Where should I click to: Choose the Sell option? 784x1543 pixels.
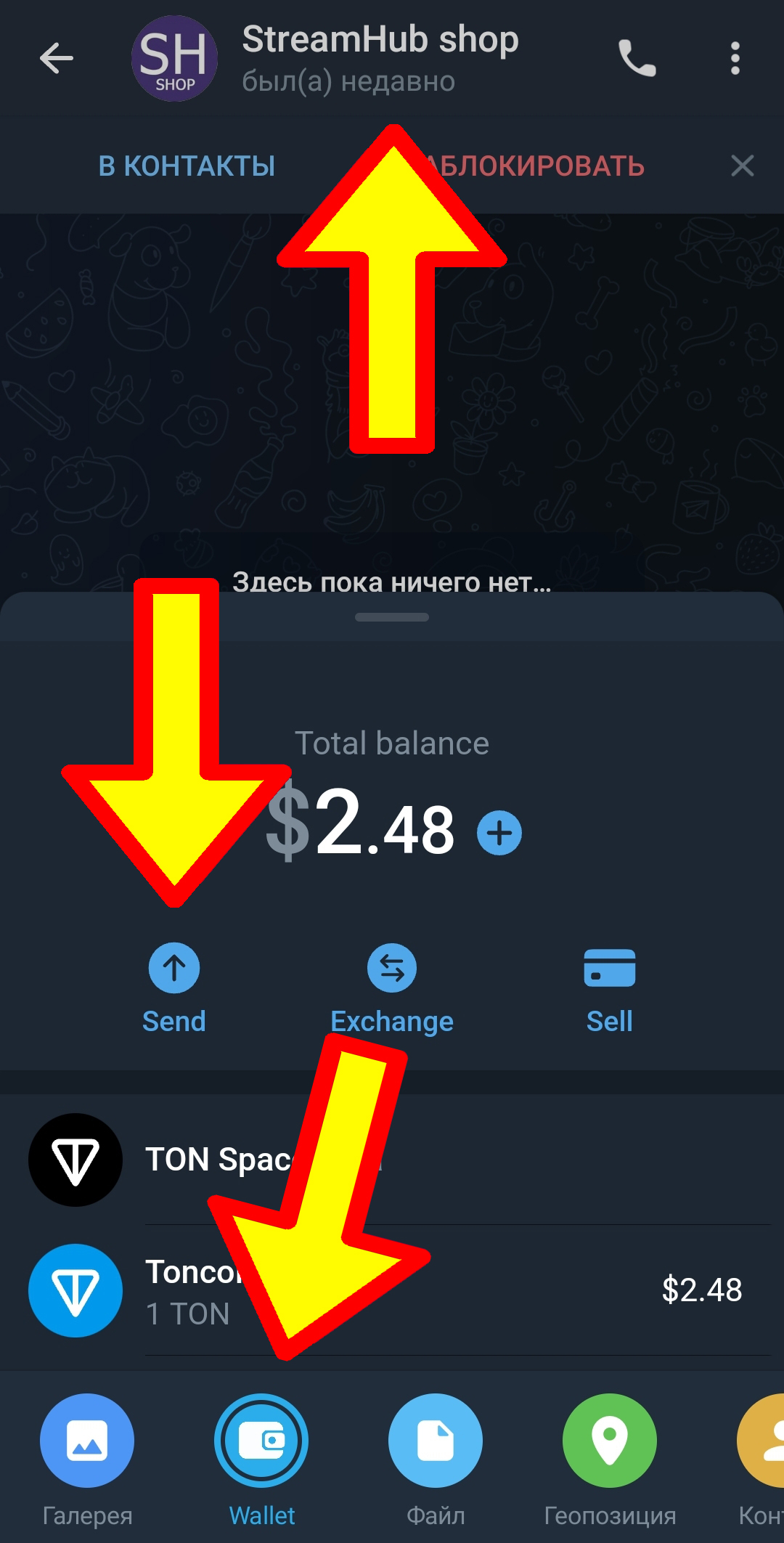point(610,989)
